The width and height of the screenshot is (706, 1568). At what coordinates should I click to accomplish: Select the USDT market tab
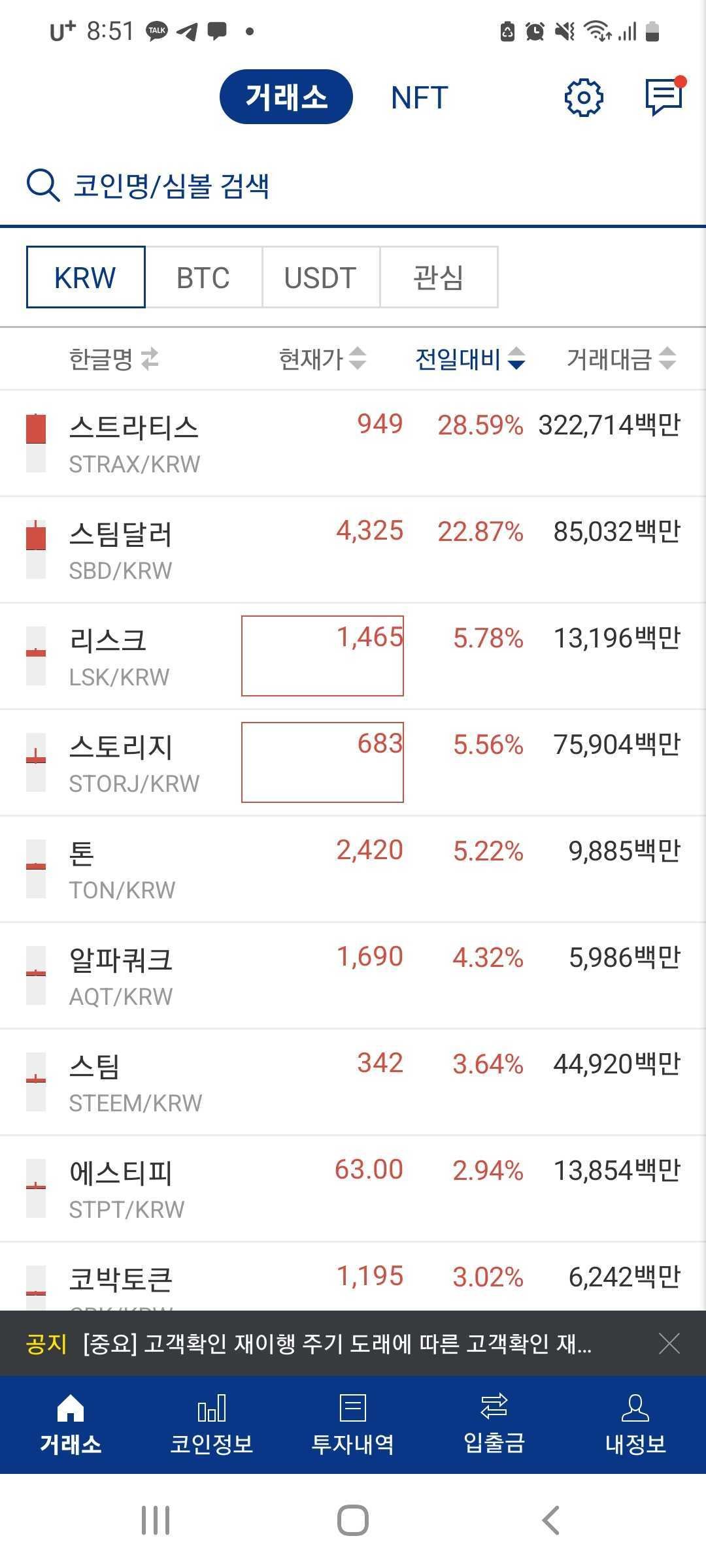[320, 277]
